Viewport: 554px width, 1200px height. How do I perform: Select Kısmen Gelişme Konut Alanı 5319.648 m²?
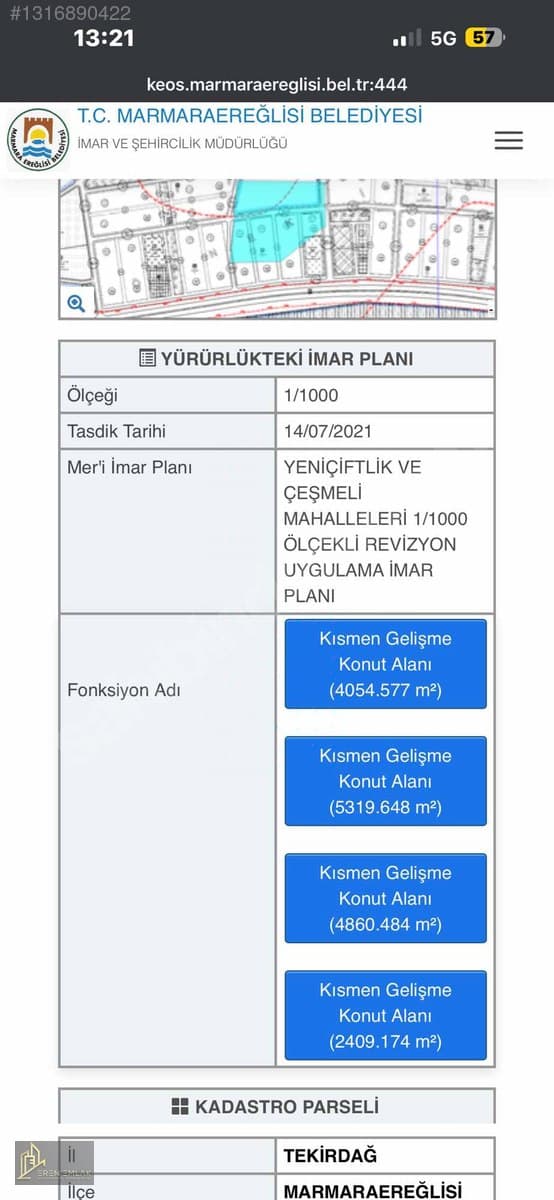click(x=385, y=781)
